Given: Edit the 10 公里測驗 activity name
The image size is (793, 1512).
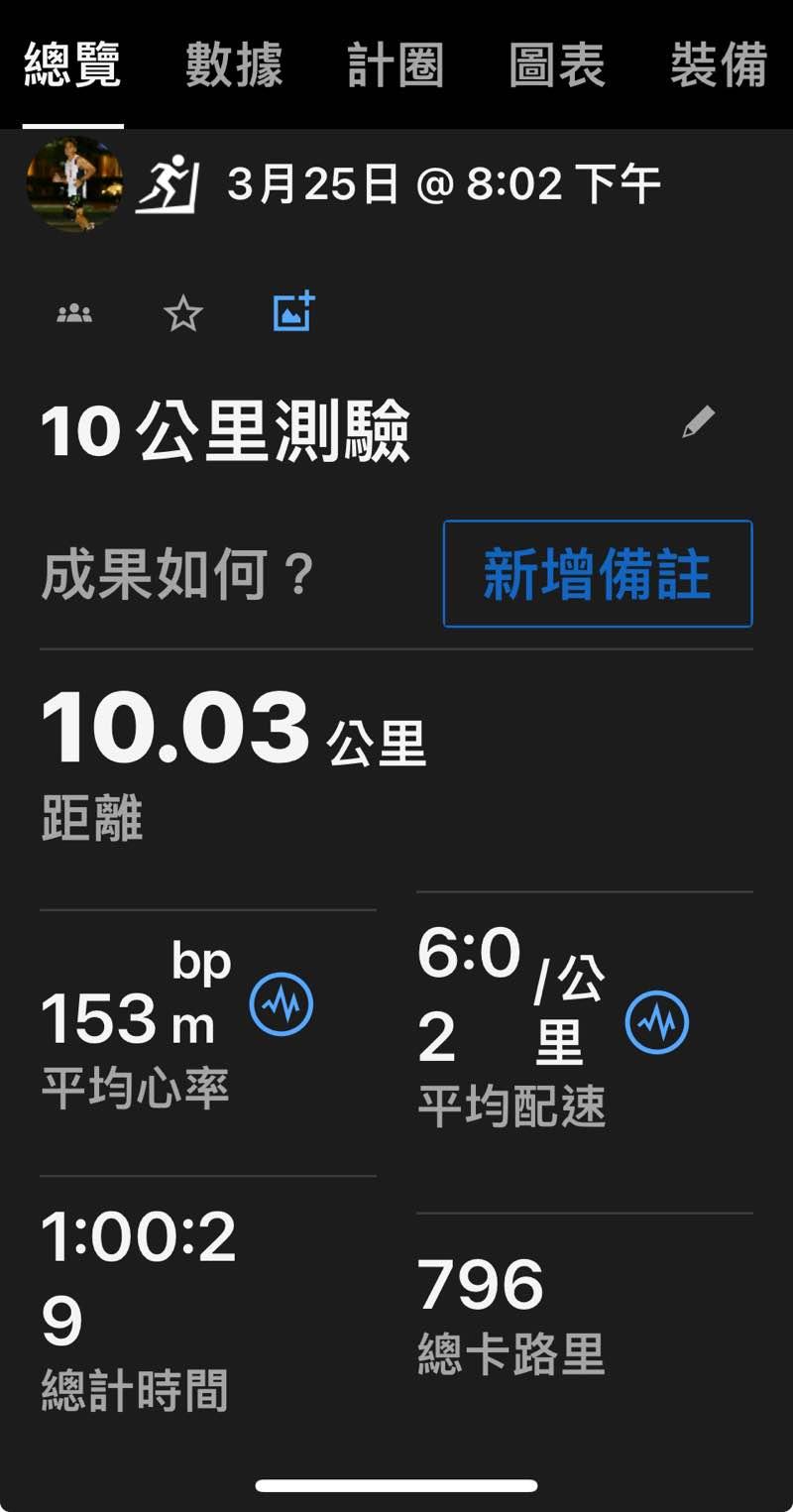Looking at the screenshot, I should pos(698,422).
